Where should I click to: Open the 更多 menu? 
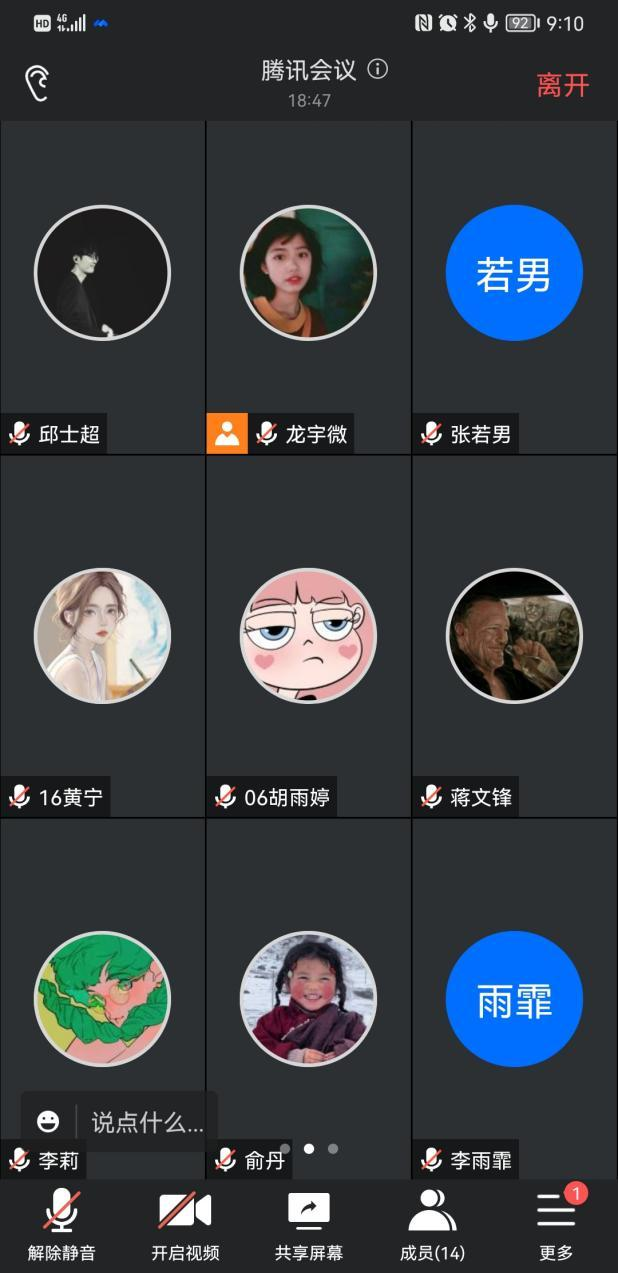[x=556, y=1224]
